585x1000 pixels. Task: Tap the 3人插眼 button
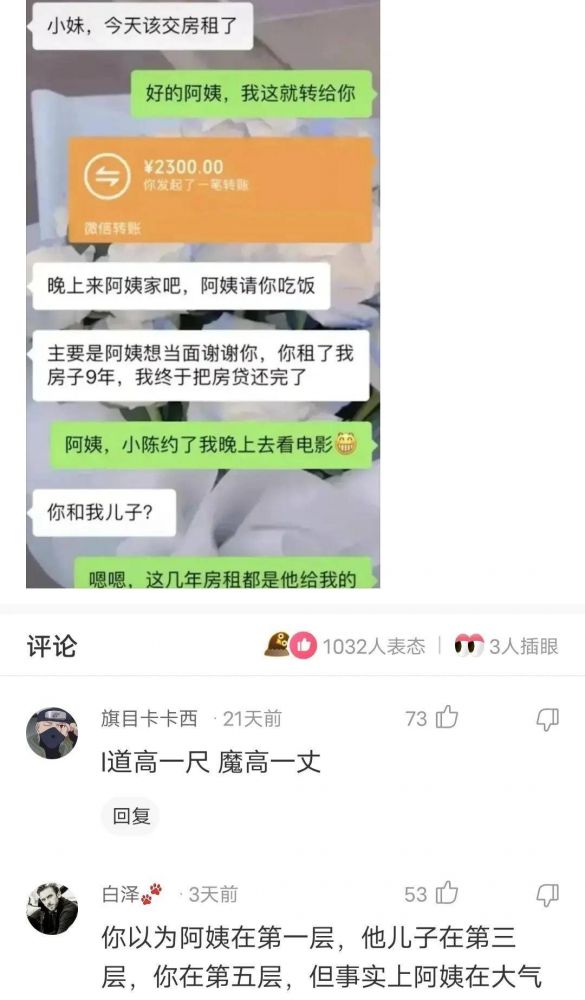(506, 645)
